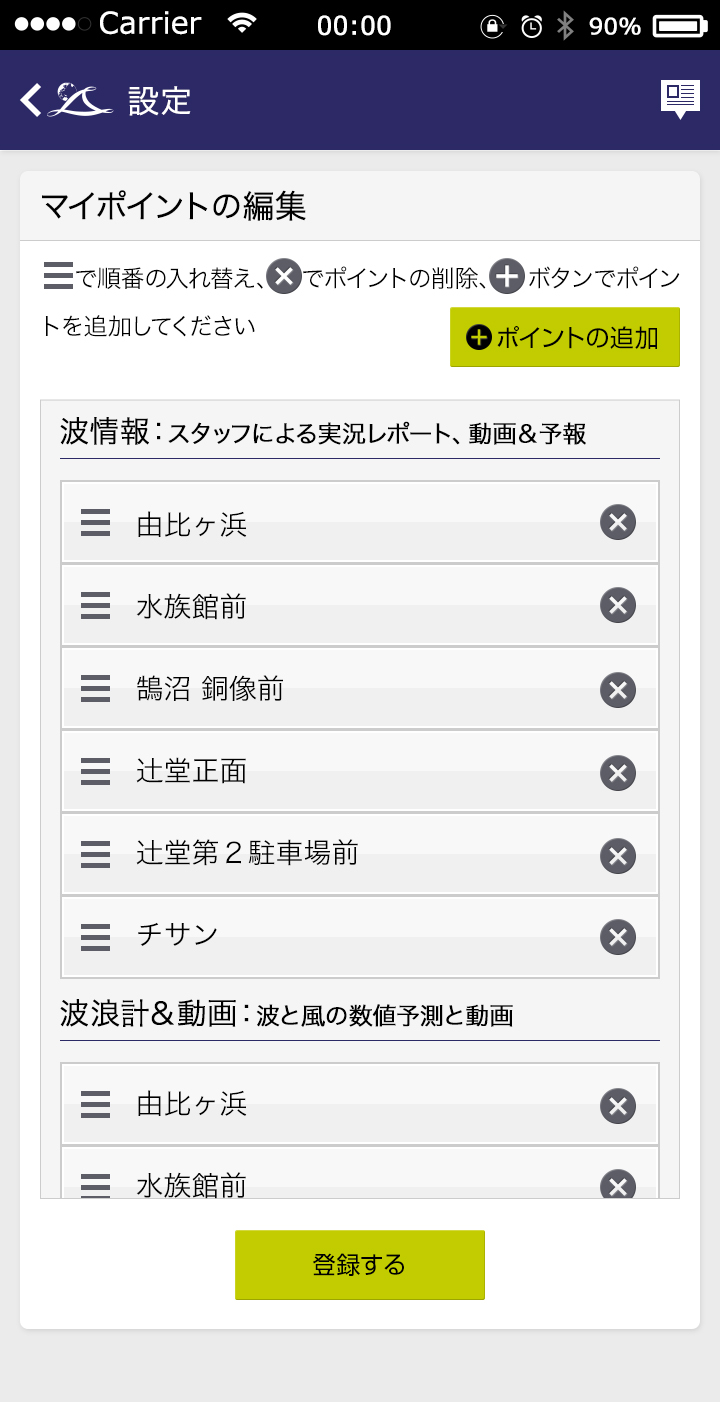Image resolution: width=720 pixels, height=1402 pixels.
Task: Delete 辻堂第2駐車場前 point
Action: point(618,855)
